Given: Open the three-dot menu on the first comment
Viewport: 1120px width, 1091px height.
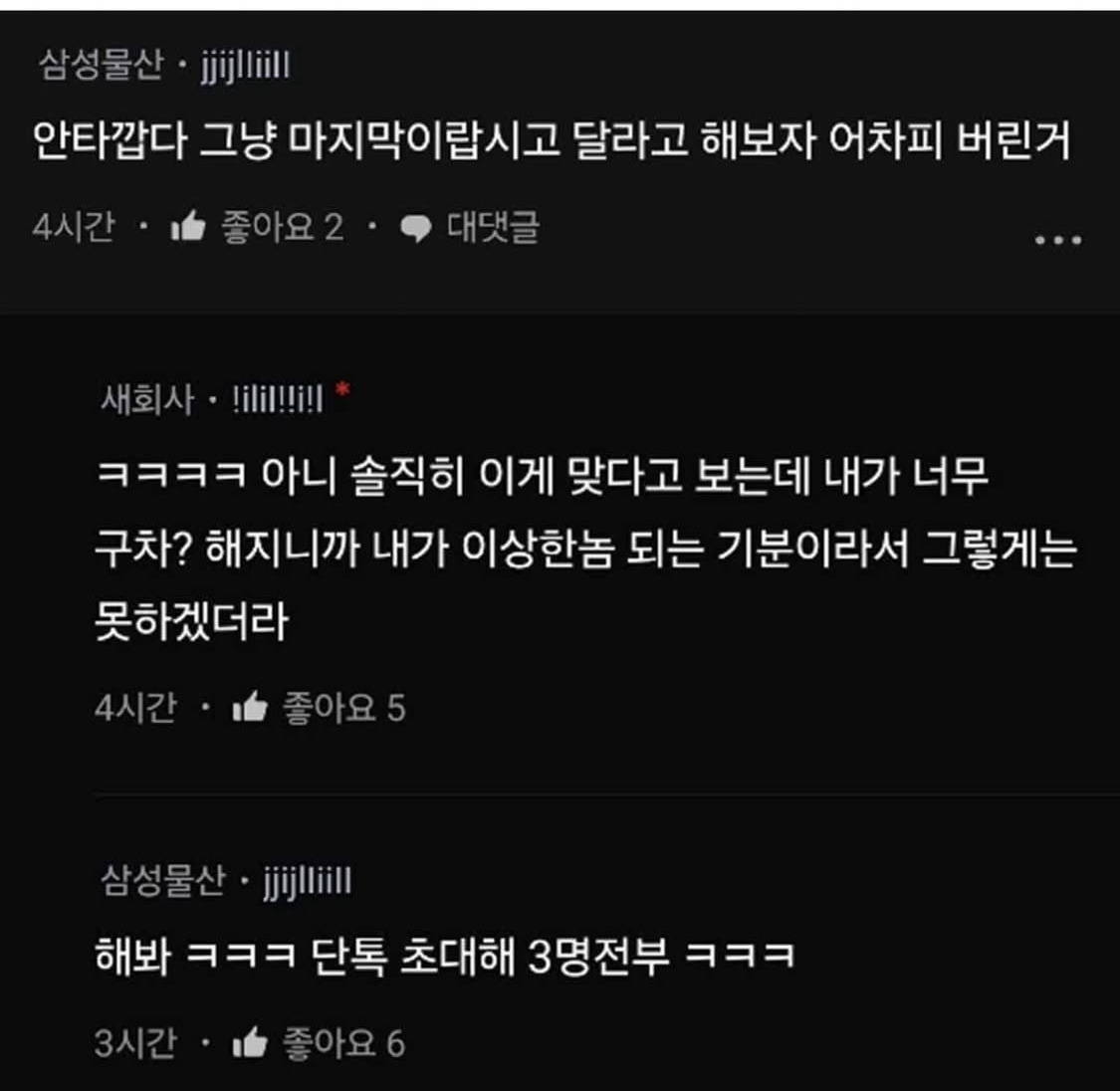Looking at the screenshot, I should coord(1057,240).
